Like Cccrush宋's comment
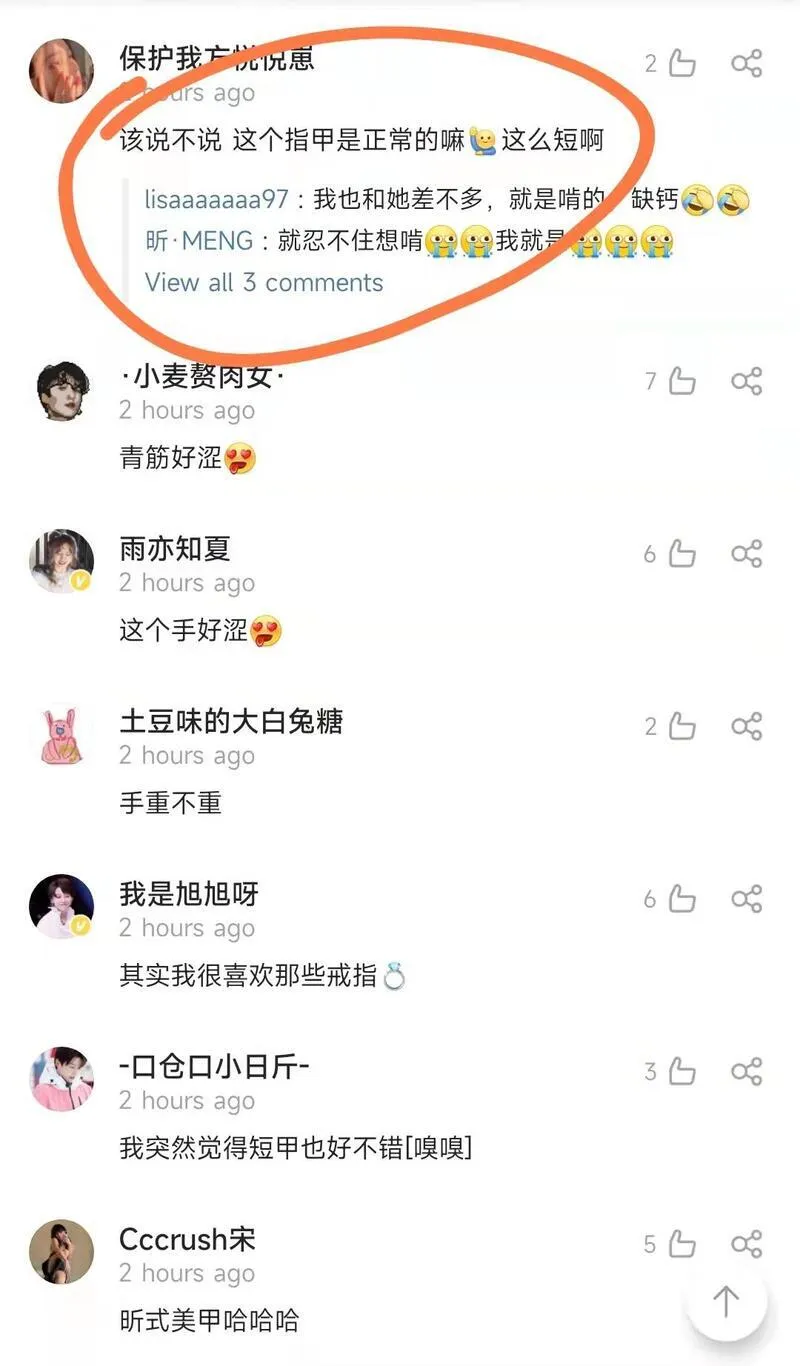 (x=682, y=1244)
